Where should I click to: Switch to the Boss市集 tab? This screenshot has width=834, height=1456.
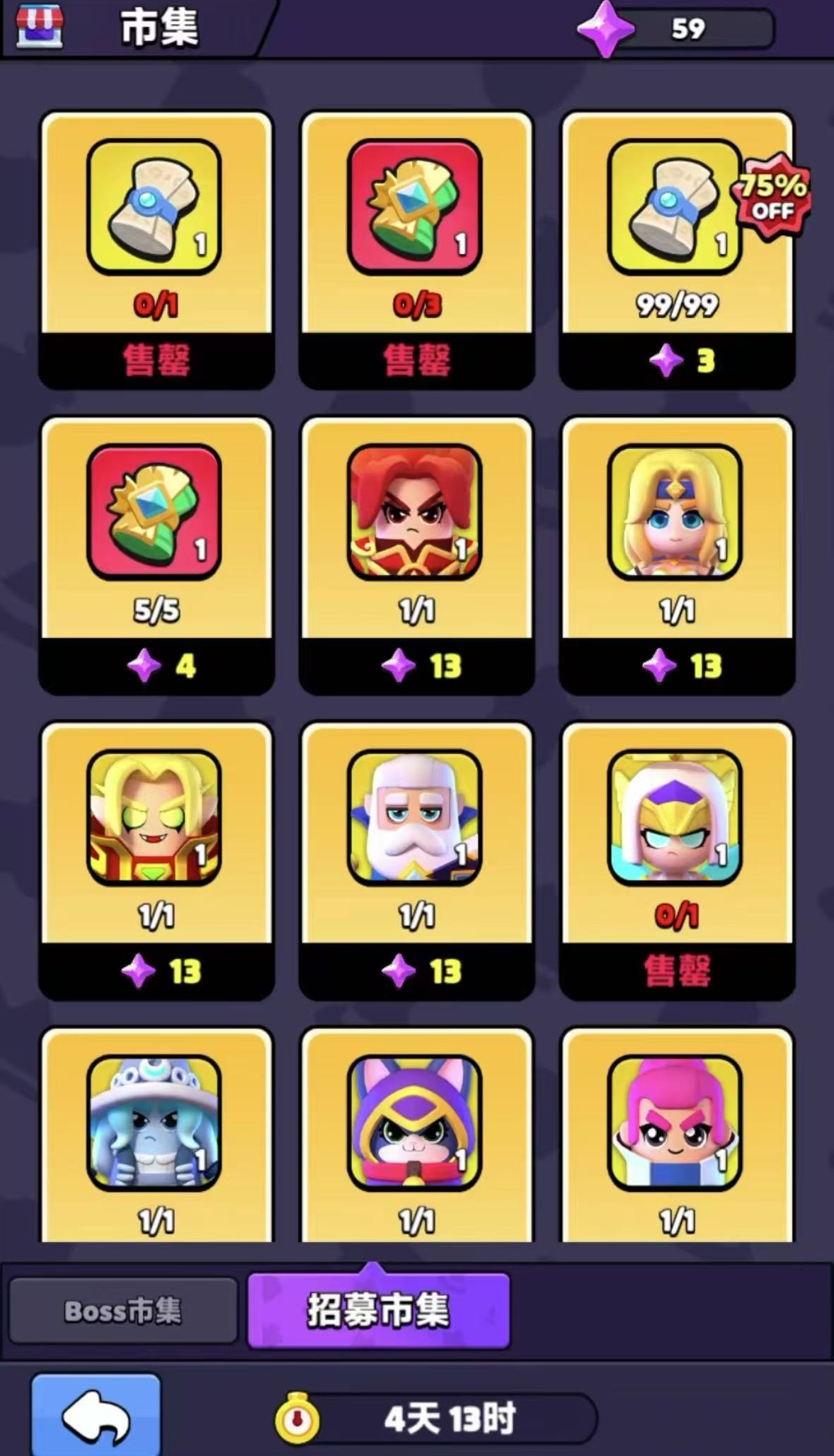(x=122, y=1311)
